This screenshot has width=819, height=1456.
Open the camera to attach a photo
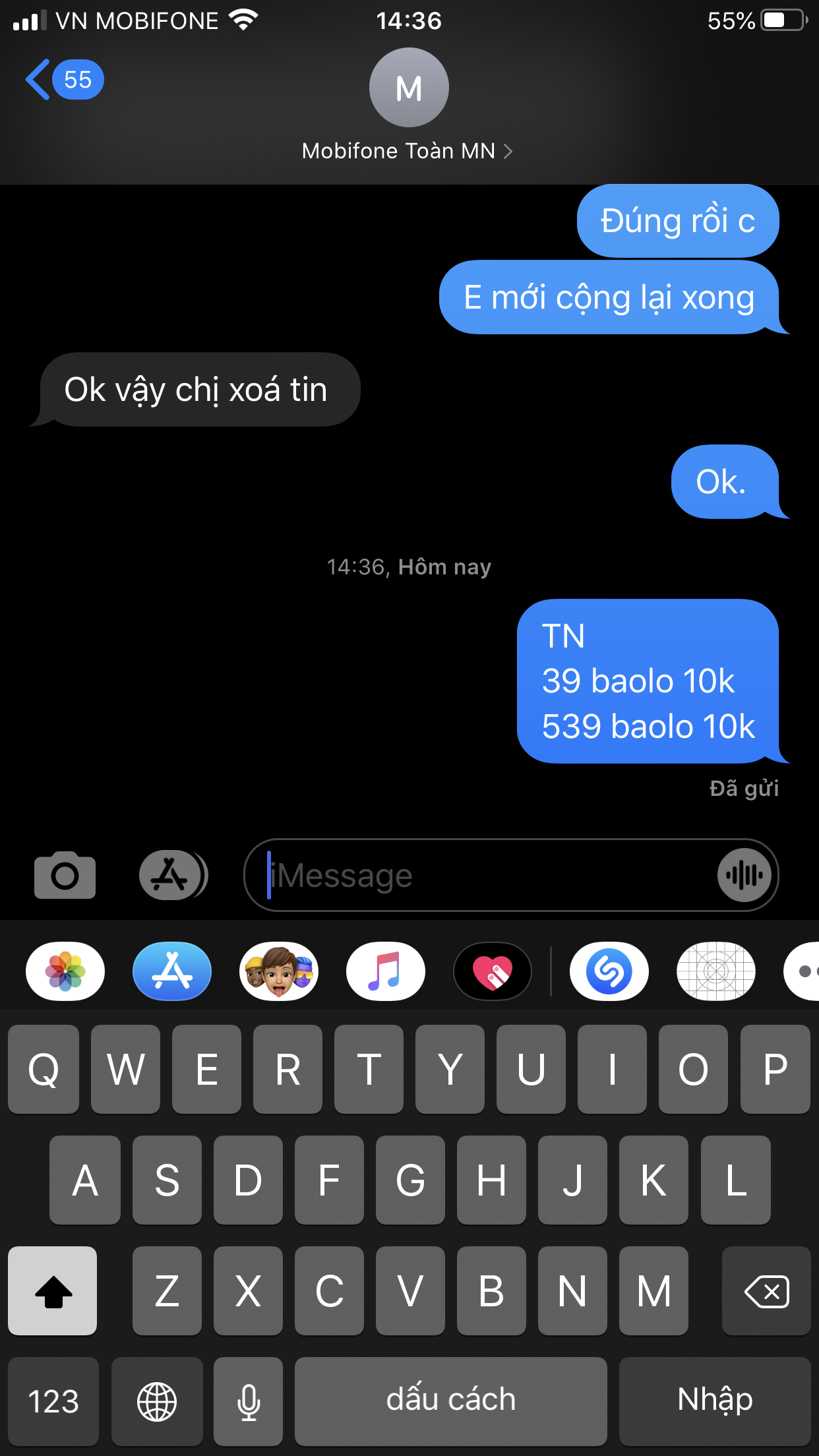(65, 875)
